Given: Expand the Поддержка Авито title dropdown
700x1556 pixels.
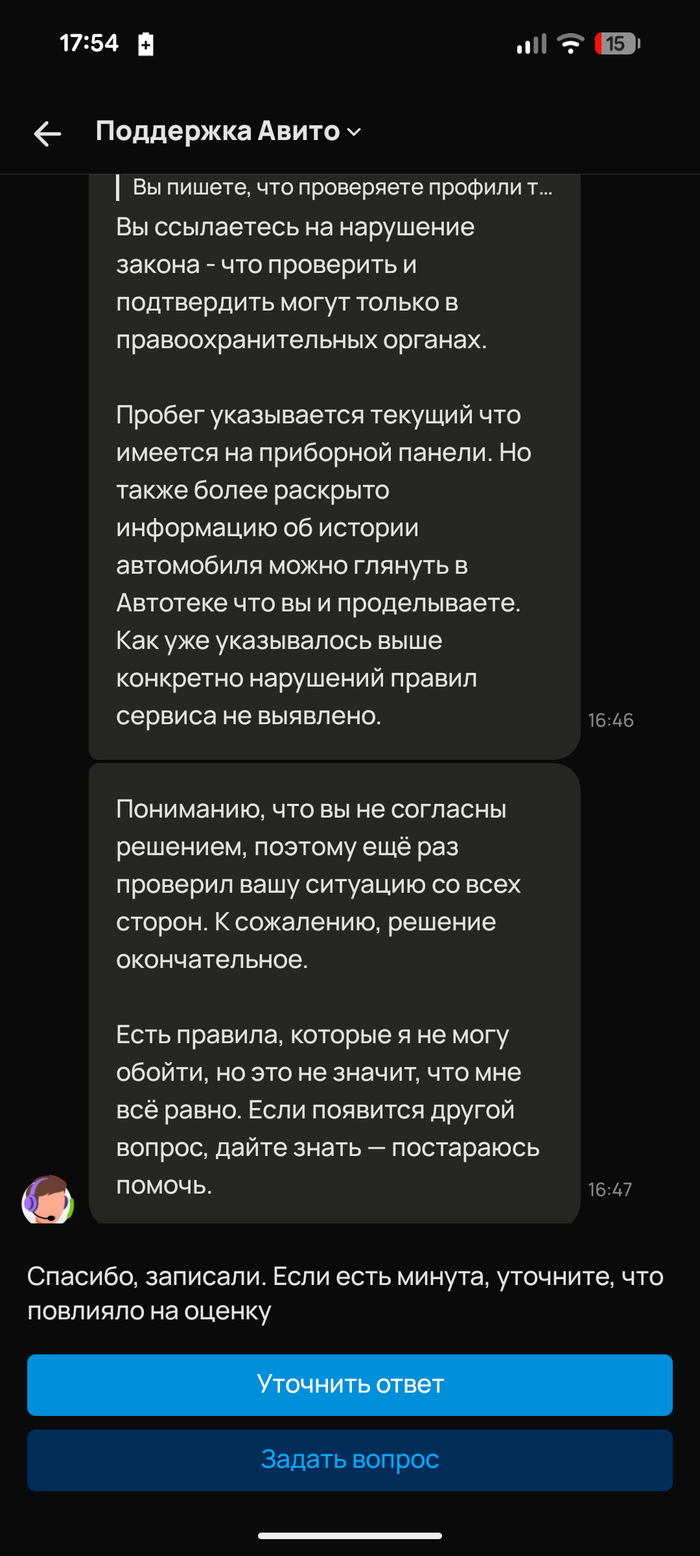Looking at the screenshot, I should [x=228, y=131].
